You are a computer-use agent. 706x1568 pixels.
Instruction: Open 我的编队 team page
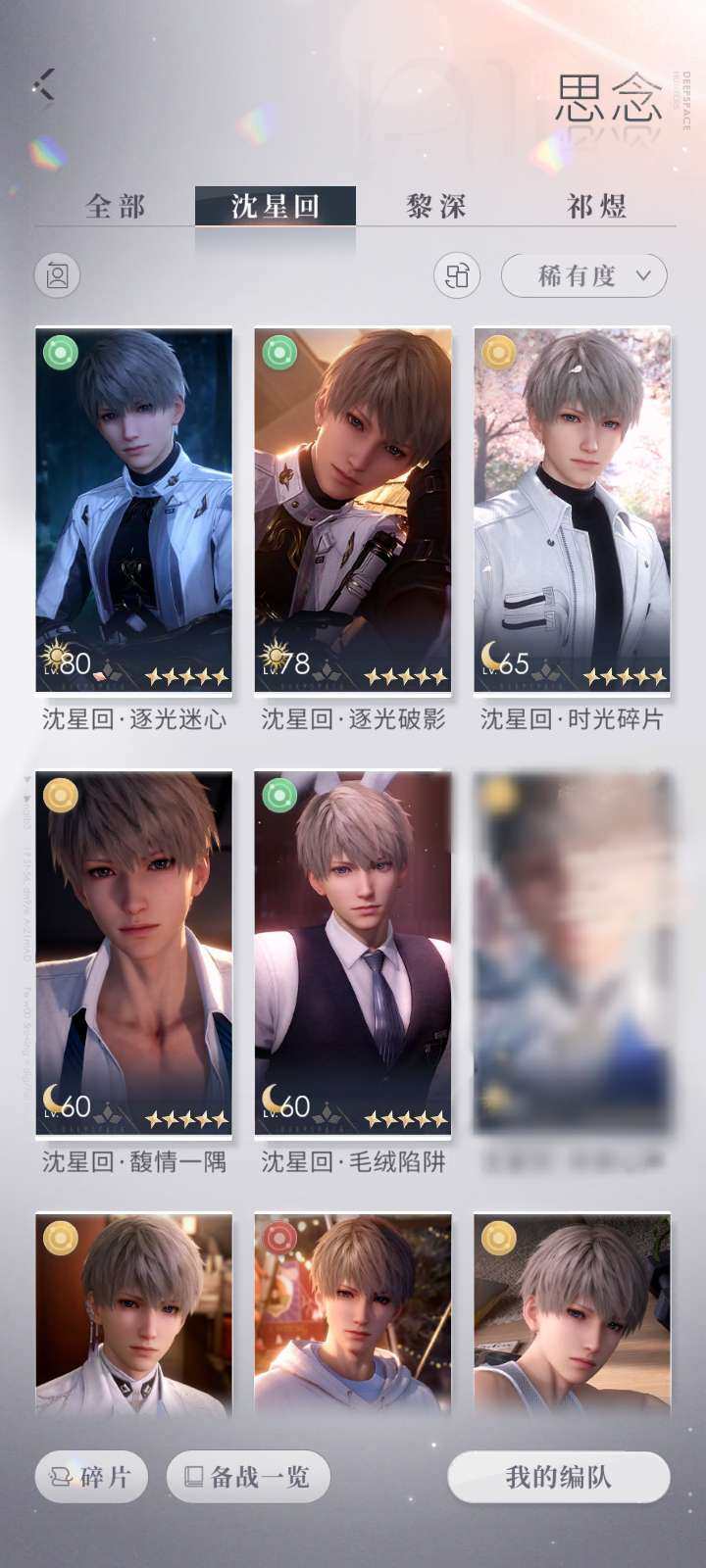558,1476
